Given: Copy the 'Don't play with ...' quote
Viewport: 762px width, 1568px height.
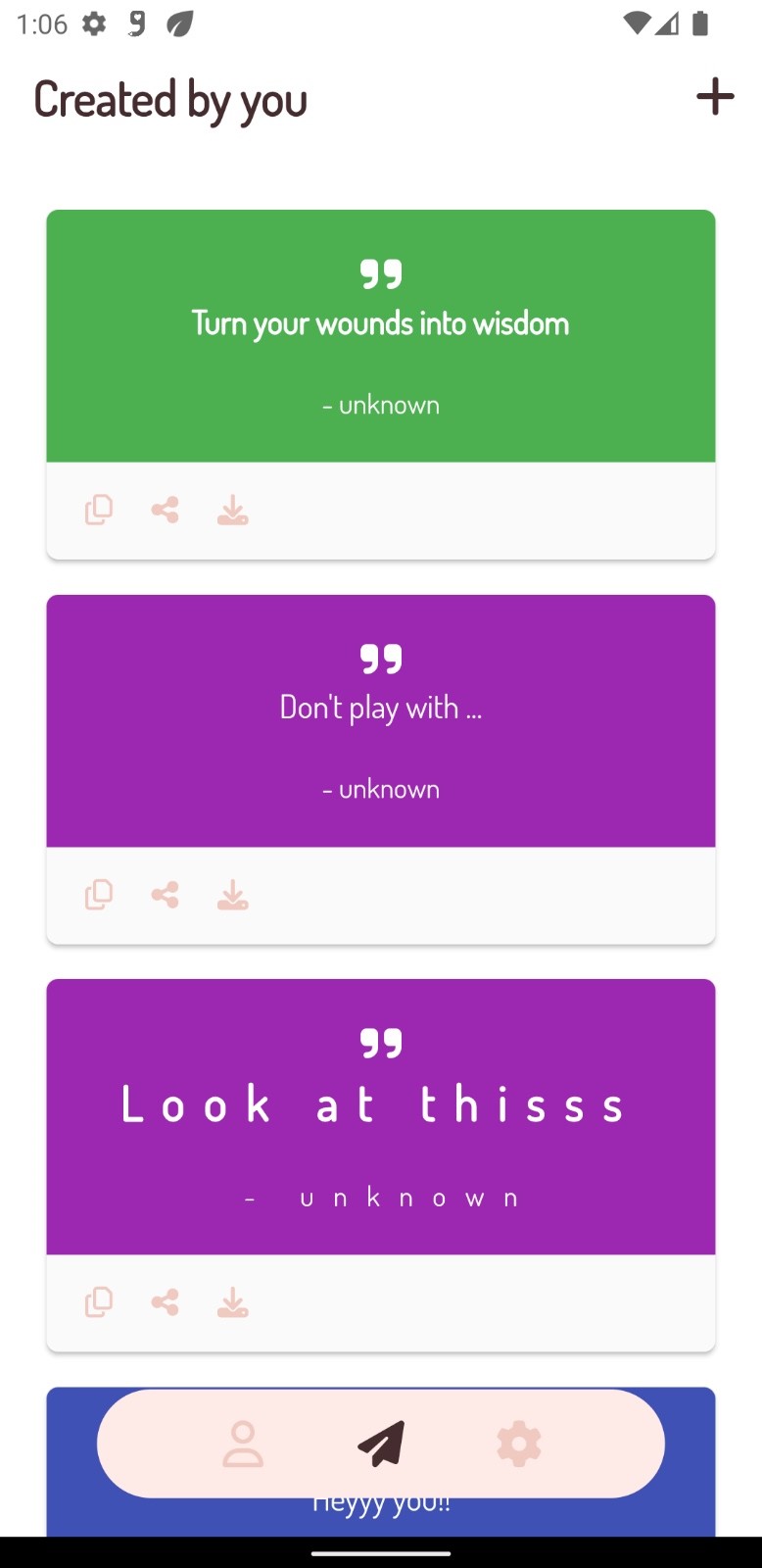Looking at the screenshot, I should click(99, 894).
